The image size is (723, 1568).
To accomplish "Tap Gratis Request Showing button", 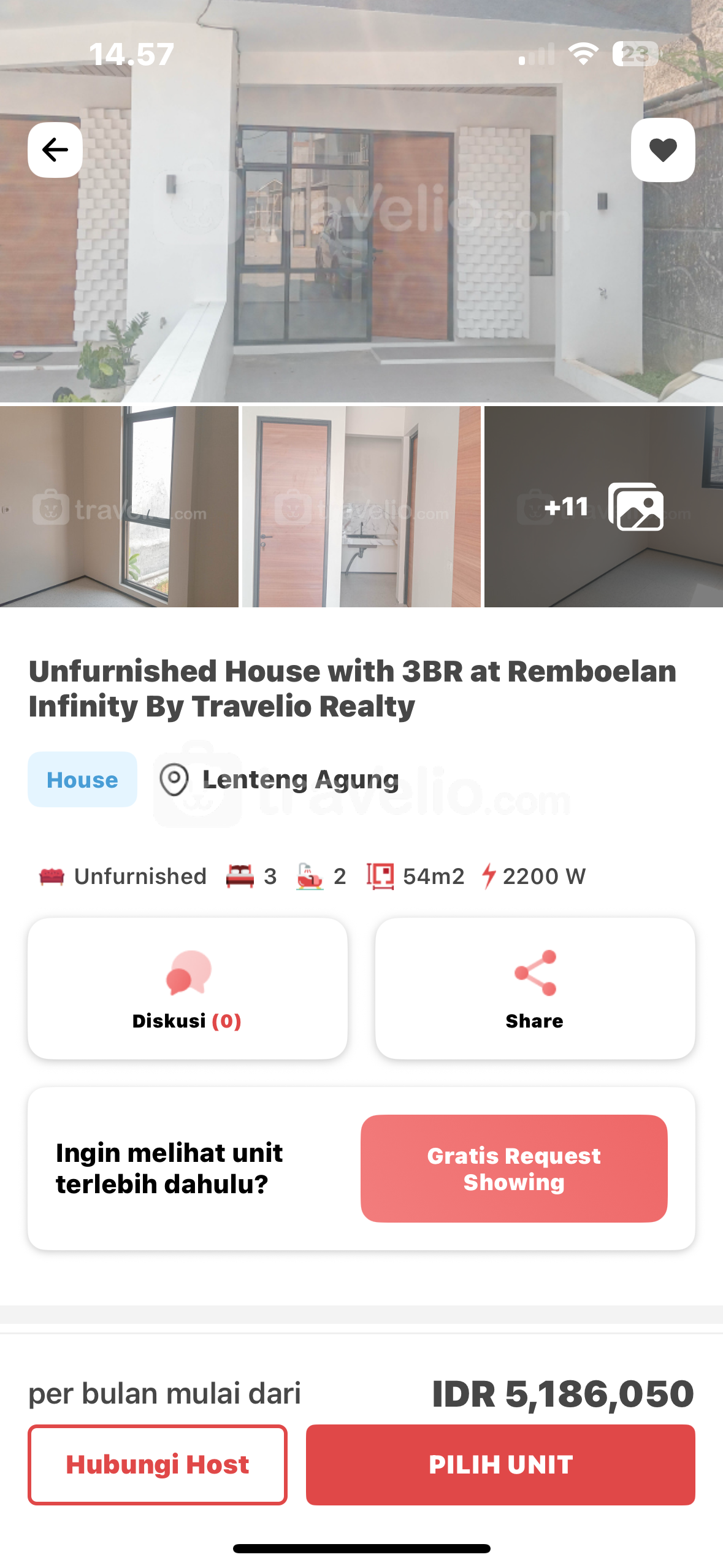I will tap(514, 1168).
